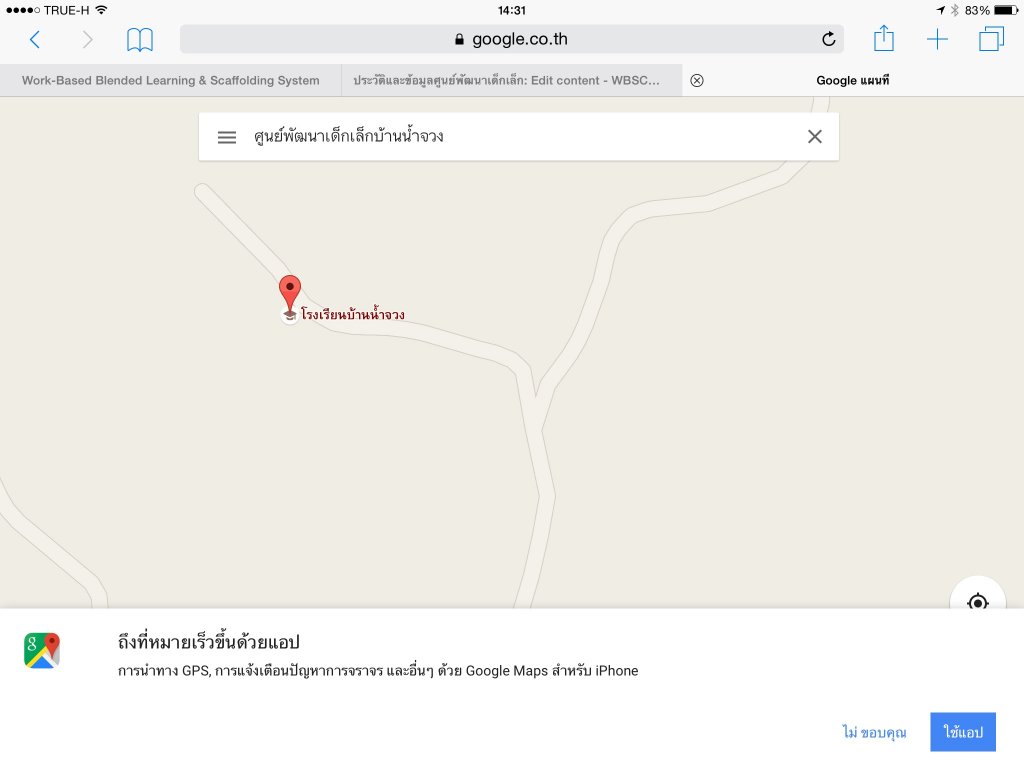The image size is (1024, 768).
Task: Add a new Safari tab
Action: 937,40
